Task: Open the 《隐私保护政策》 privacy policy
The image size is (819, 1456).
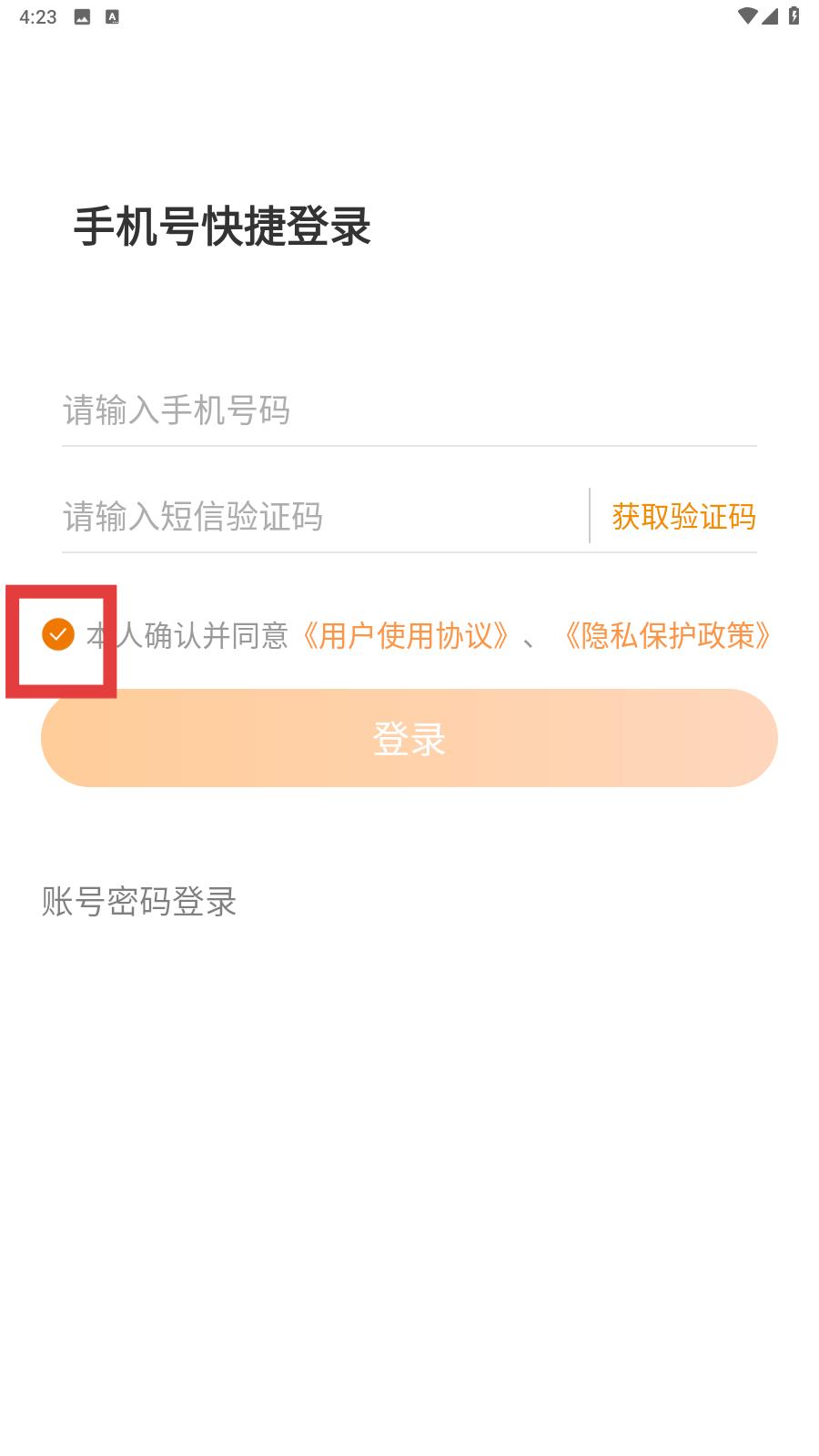Action: click(x=669, y=636)
